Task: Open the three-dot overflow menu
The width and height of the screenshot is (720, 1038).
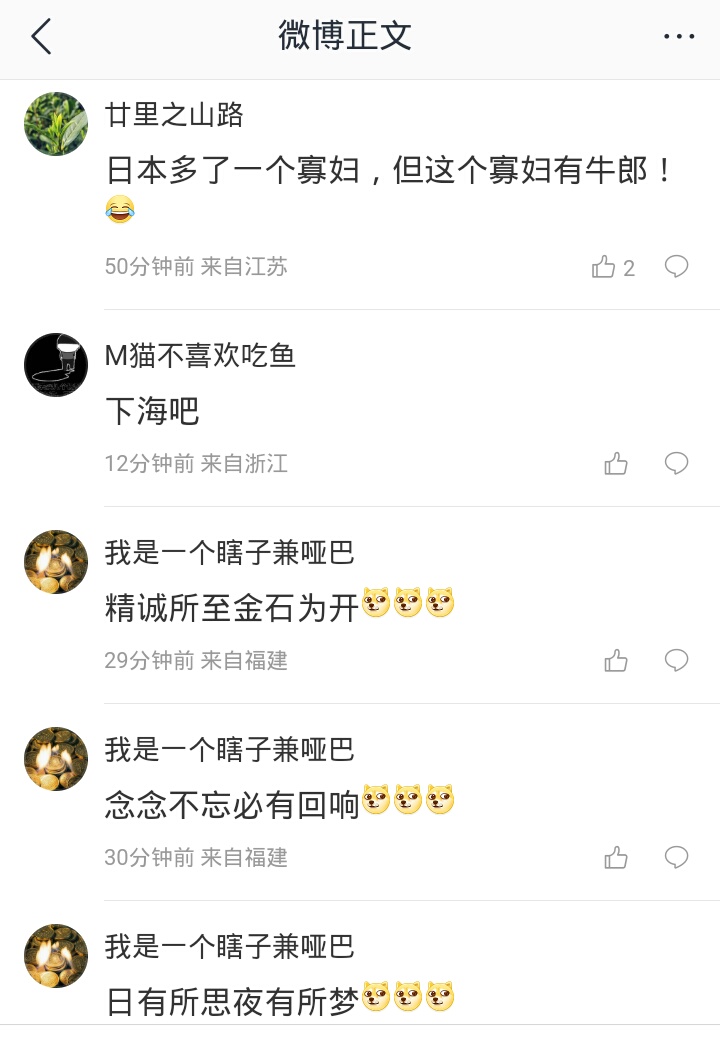Action: [679, 37]
